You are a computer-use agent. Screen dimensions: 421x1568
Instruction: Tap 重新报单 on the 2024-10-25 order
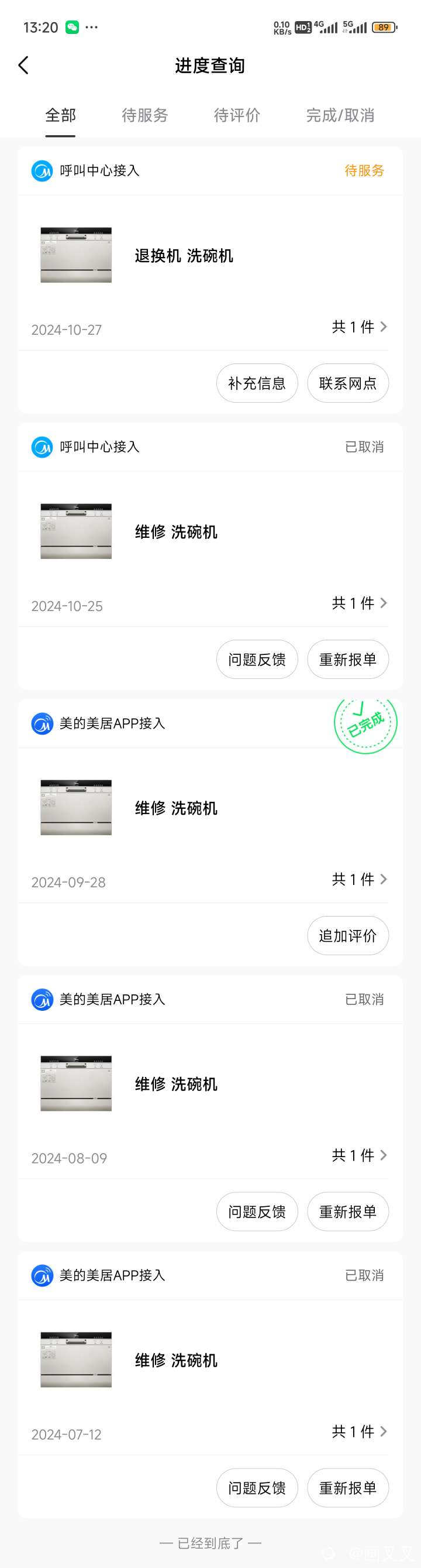[347, 659]
